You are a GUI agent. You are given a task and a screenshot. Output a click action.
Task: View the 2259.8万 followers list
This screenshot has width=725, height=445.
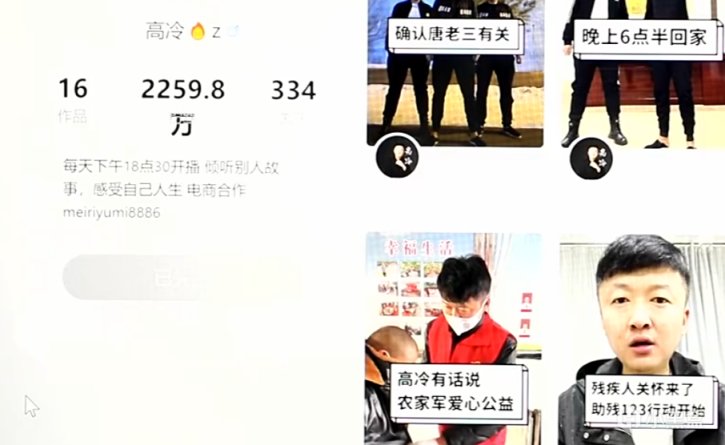(182, 103)
